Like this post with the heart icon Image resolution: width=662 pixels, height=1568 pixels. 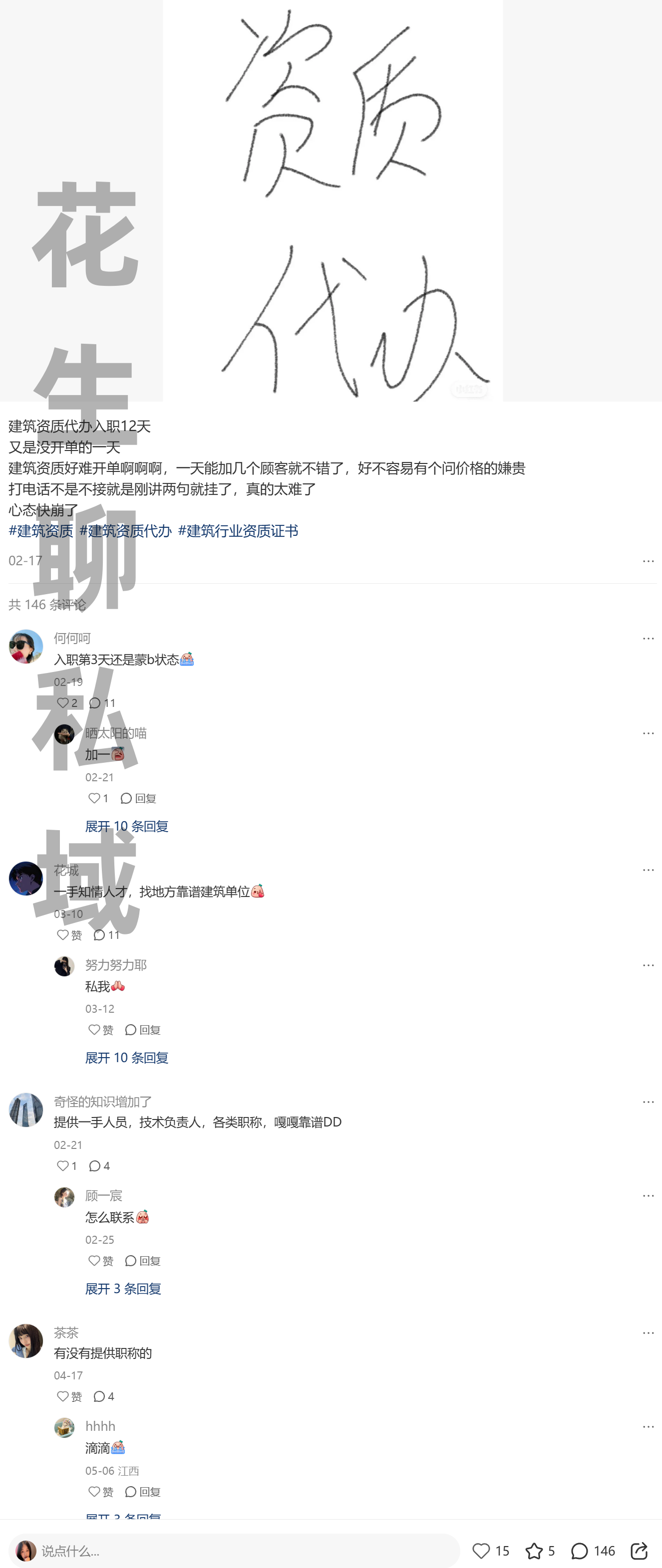pos(481,1551)
